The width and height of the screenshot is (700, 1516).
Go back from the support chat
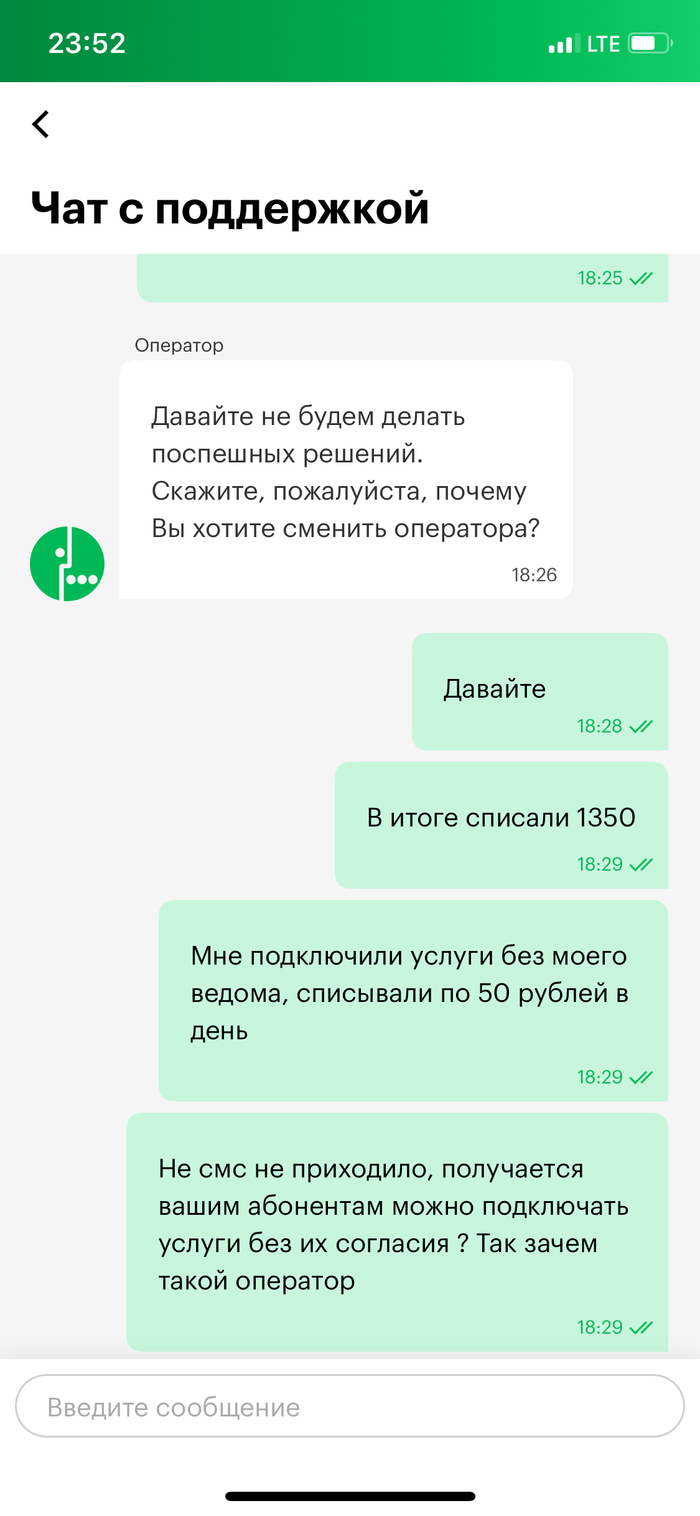click(40, 124)
